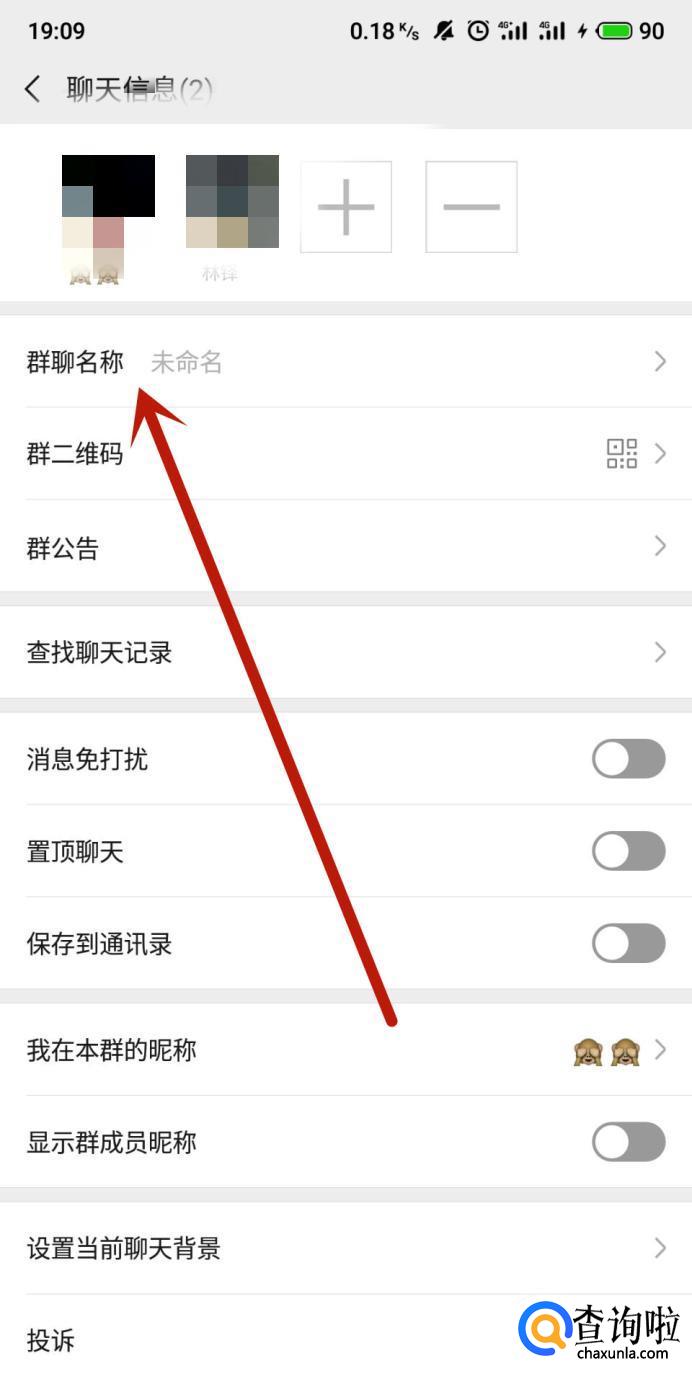Edit 我在本群的昵称

346,1050
